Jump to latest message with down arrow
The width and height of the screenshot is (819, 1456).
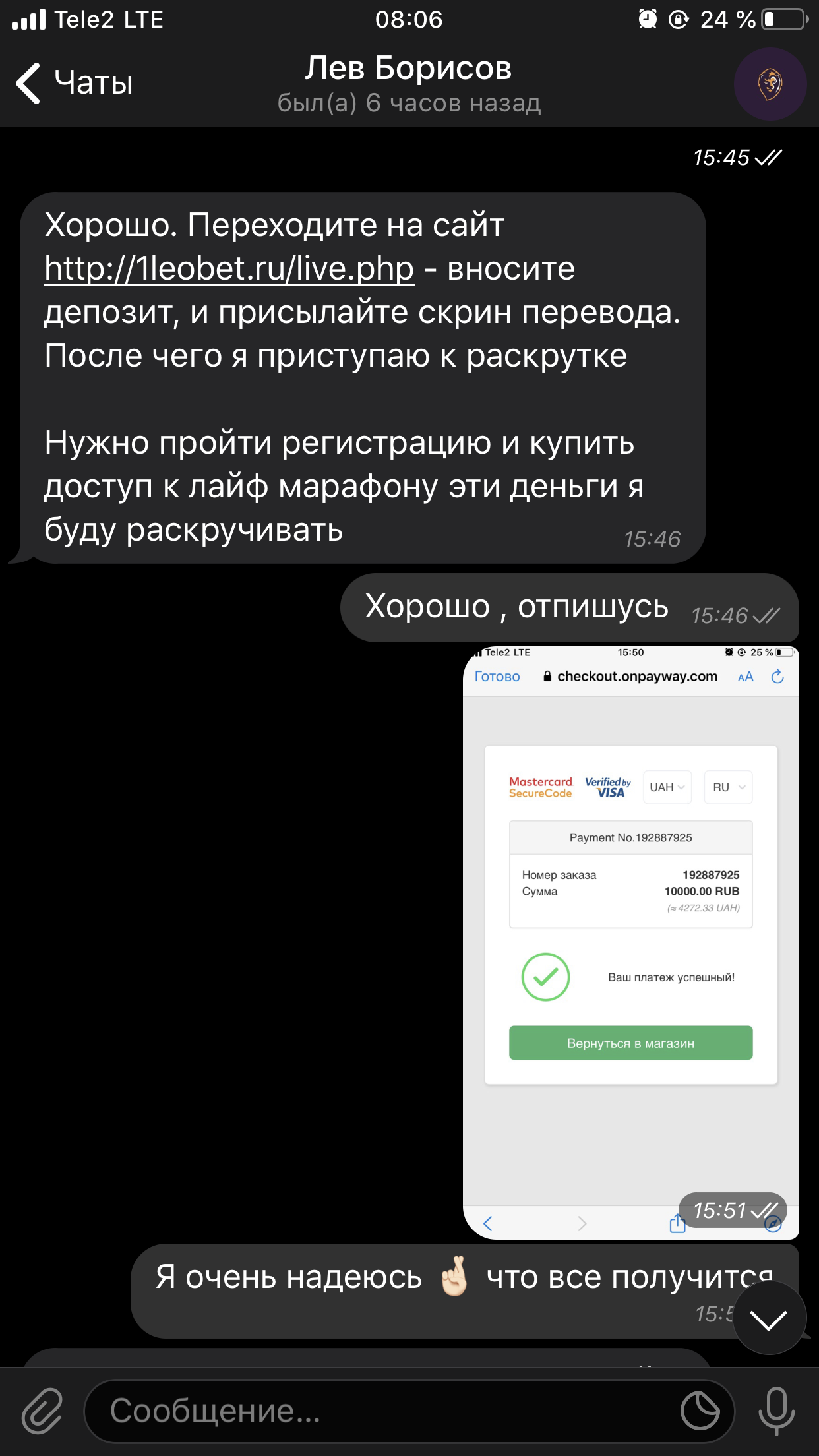770,1318
